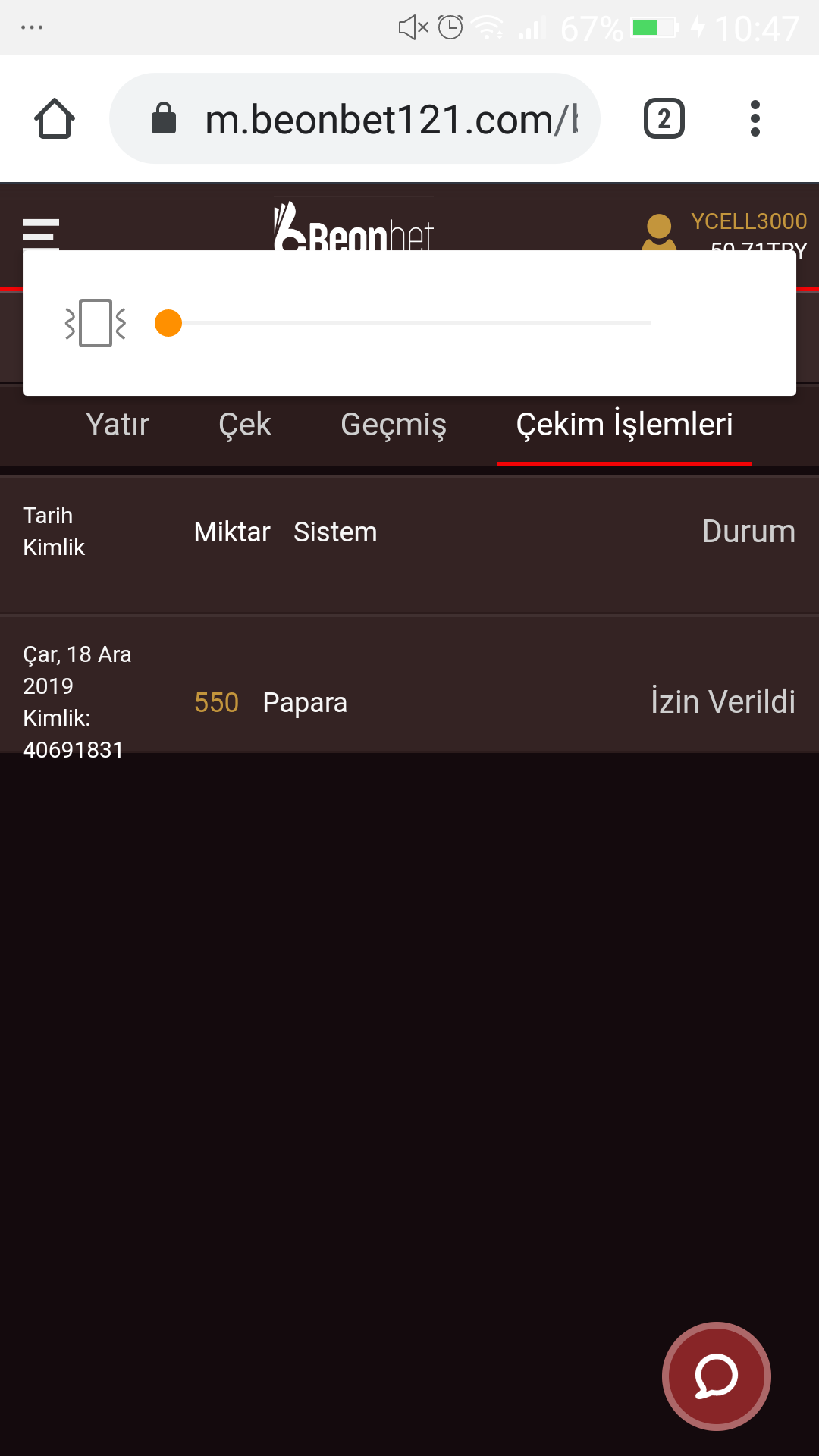Switch to the Geçmiş tab

394,425
